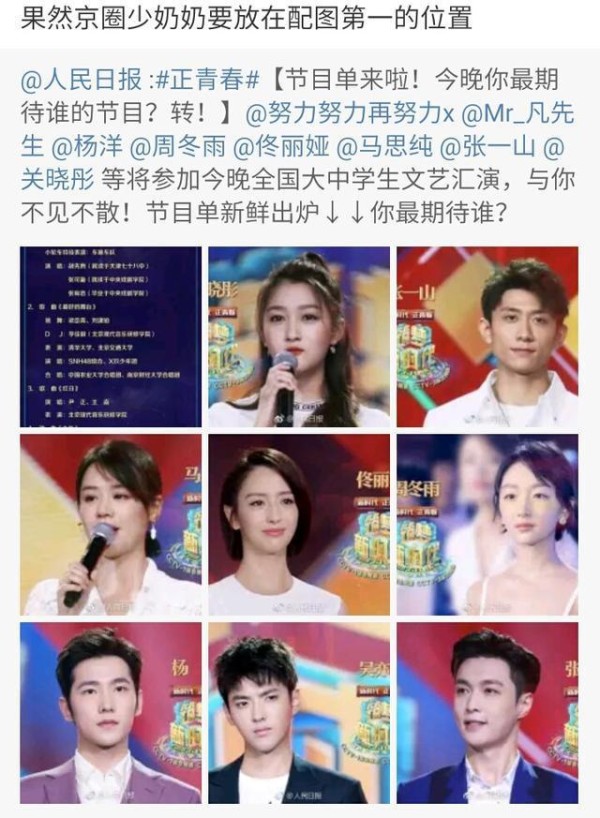Image resolution: width=600 pixels, height=818 pixels.
Task: Enlarge the photo labeled 佟丽娅
Action: point(299,525)
